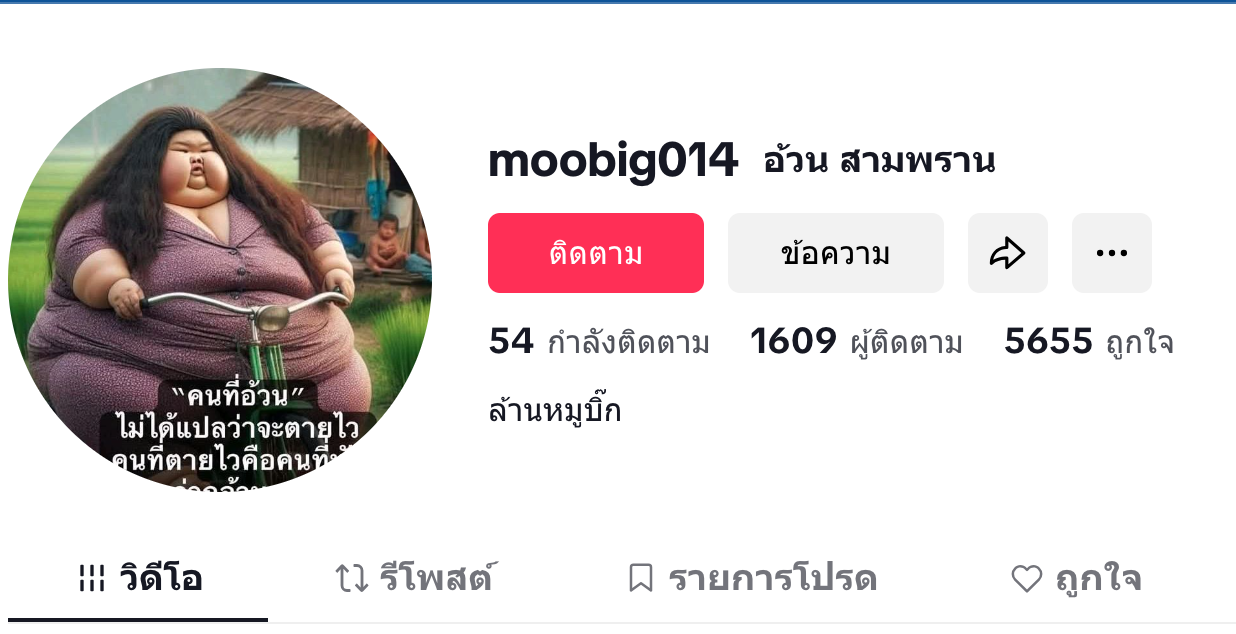Switch to the รีโพสต์ reposts tab
The image size is (1236, 634).
(x=414, y=578)
